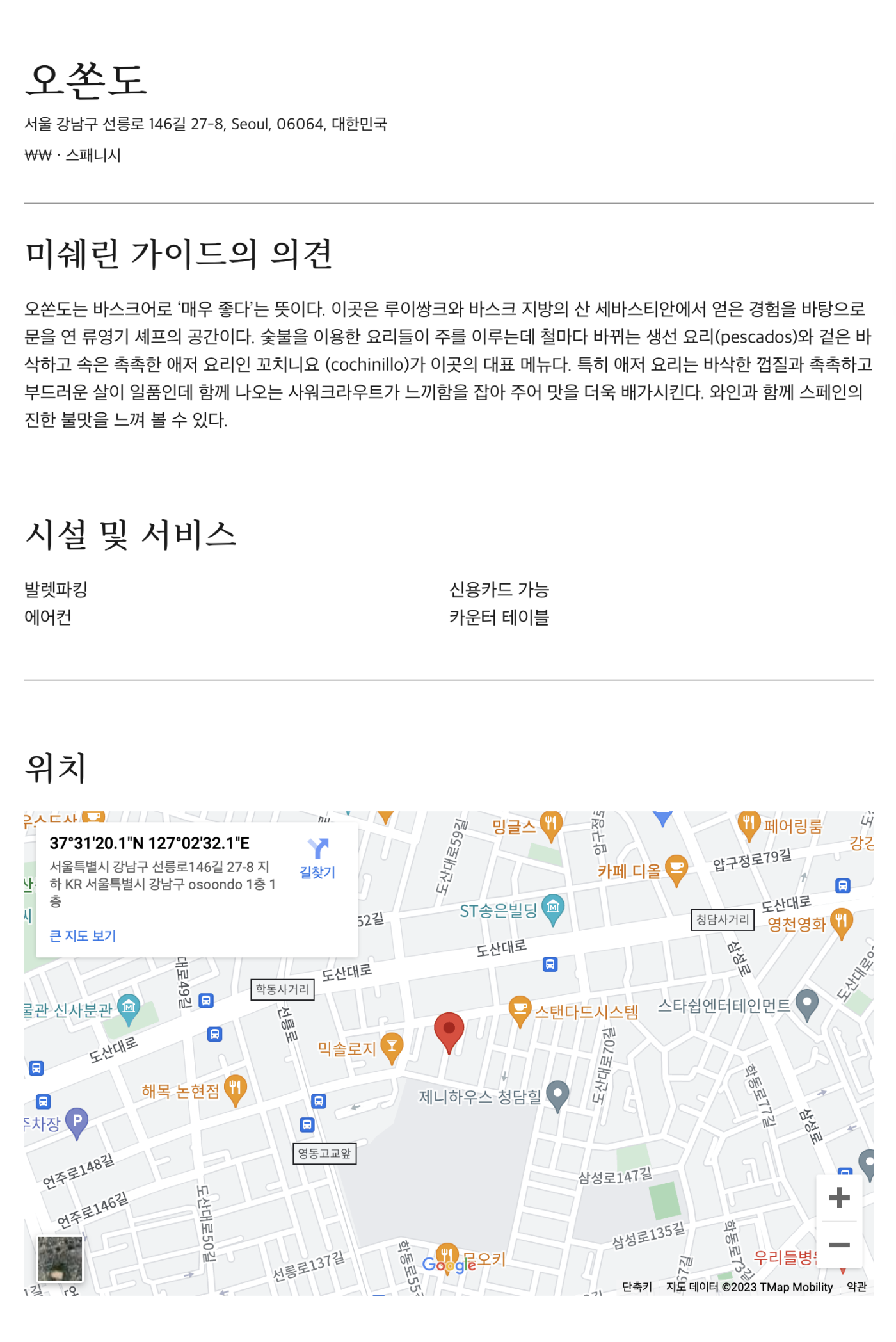Viewport: 896px width, 1342px height.
Task: Tap the 길찾기 directions button
Action: (x=317, y=858)
